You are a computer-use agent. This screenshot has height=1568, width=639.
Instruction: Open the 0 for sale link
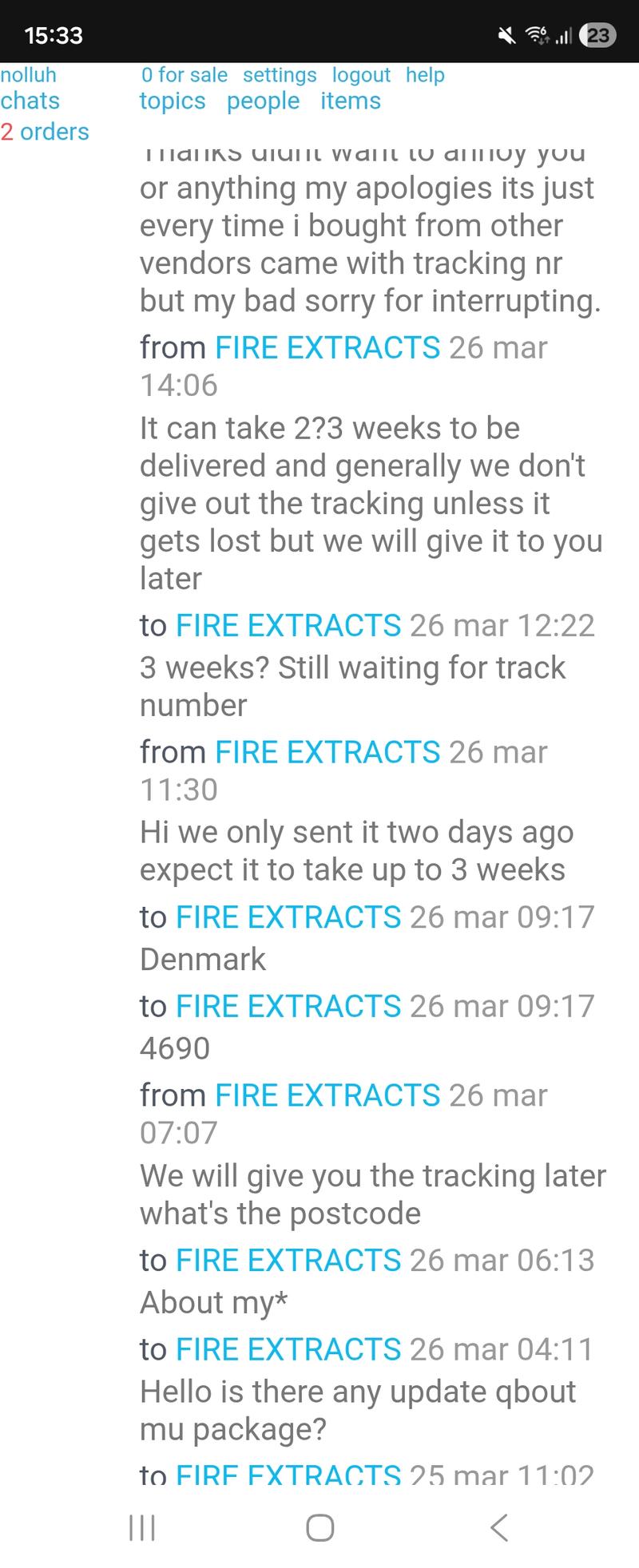[185, 75]
